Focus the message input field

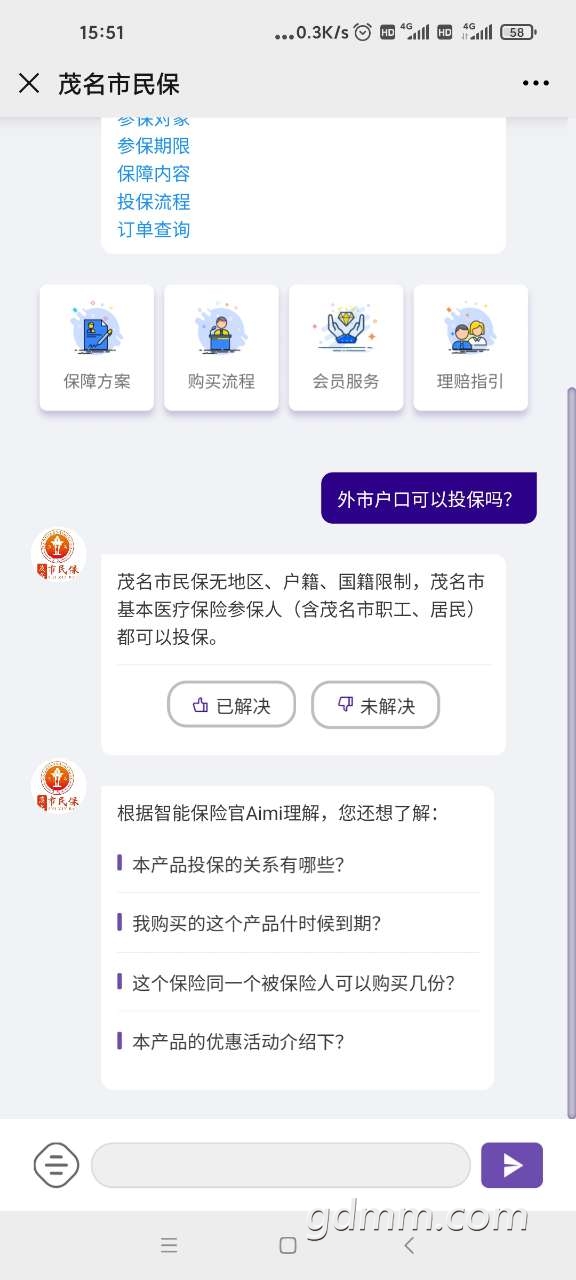281,1165
